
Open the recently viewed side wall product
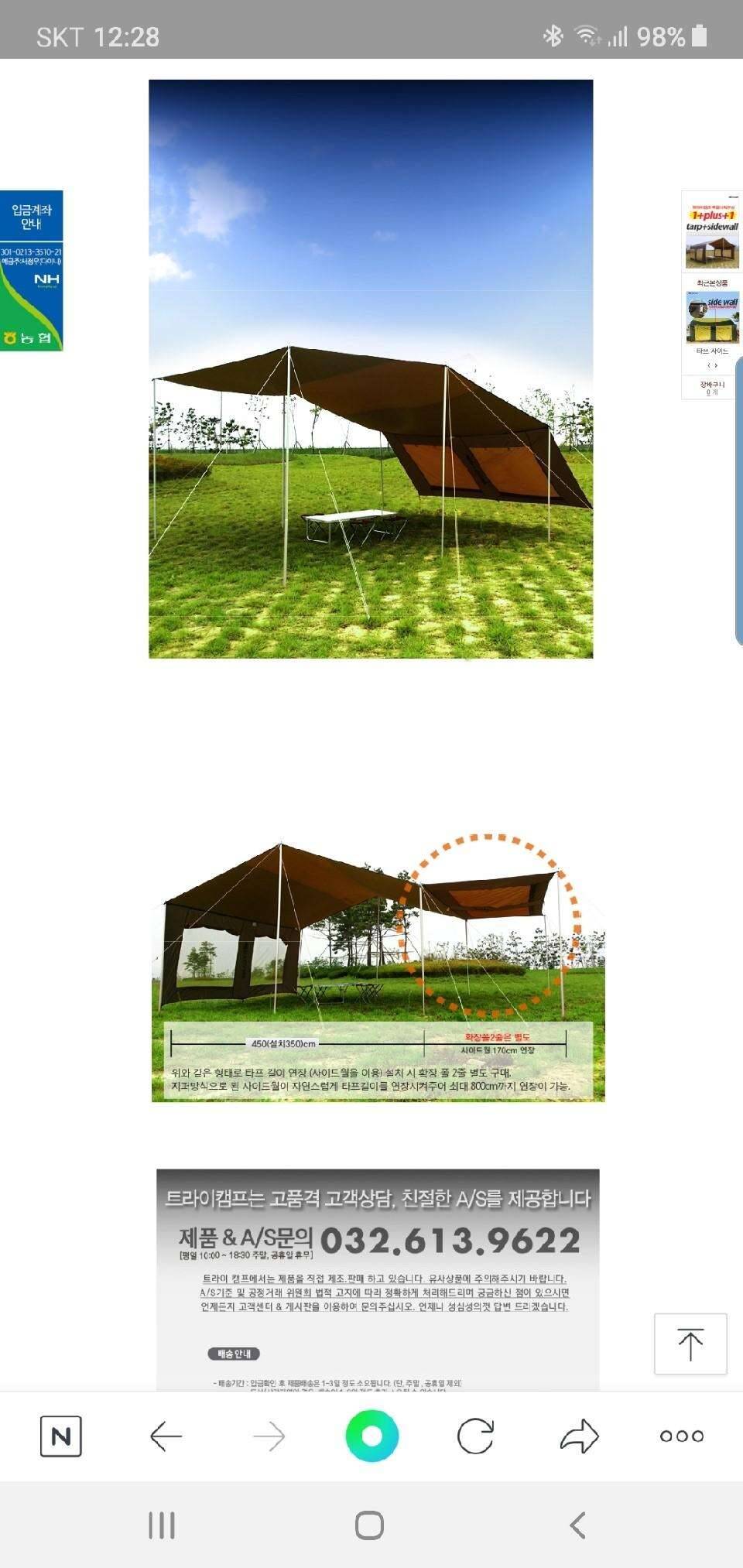[x=712, y=317]
